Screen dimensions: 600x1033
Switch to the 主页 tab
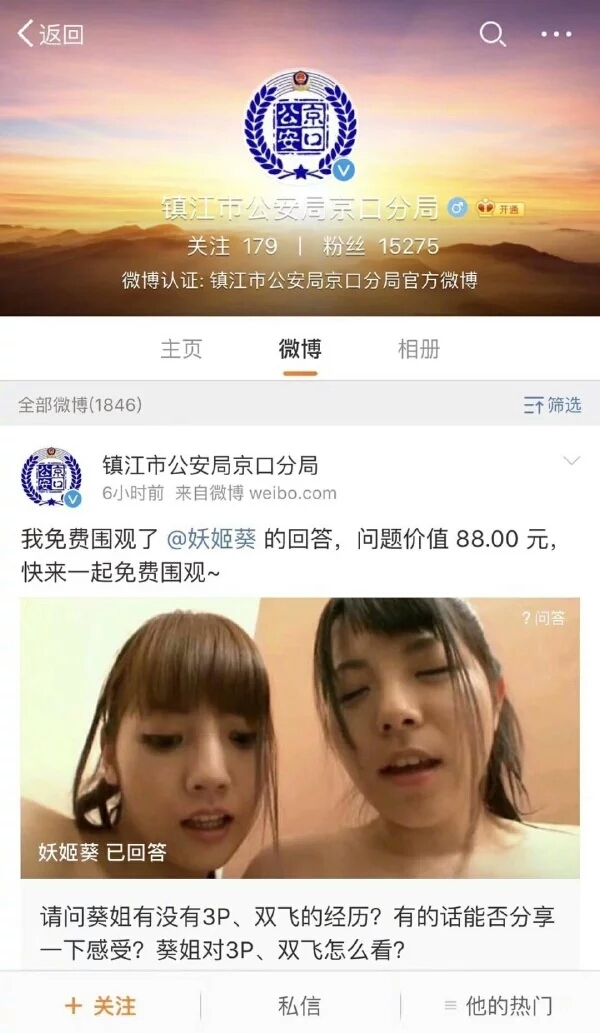pos(181,349)
